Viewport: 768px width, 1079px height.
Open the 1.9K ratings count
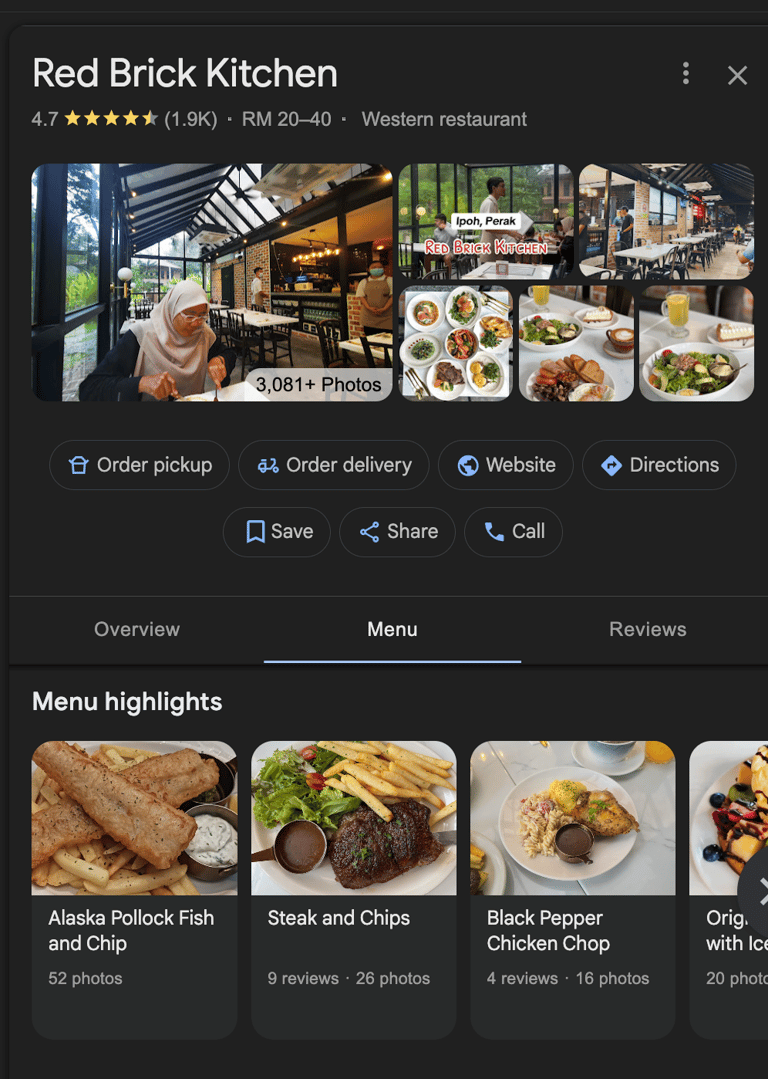pyautogui.click(x=190, y=119)
